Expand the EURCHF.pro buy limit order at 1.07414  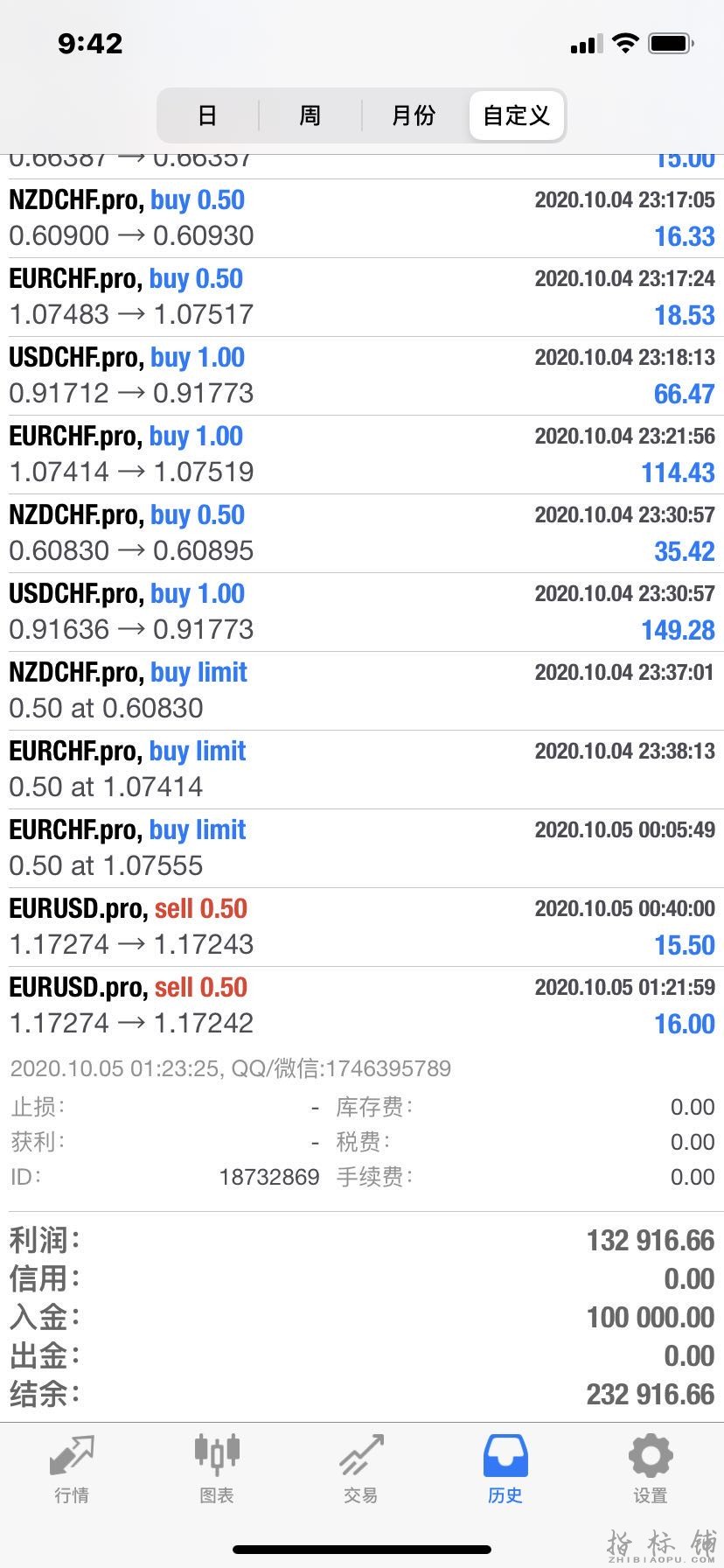(x=362, y=769)
